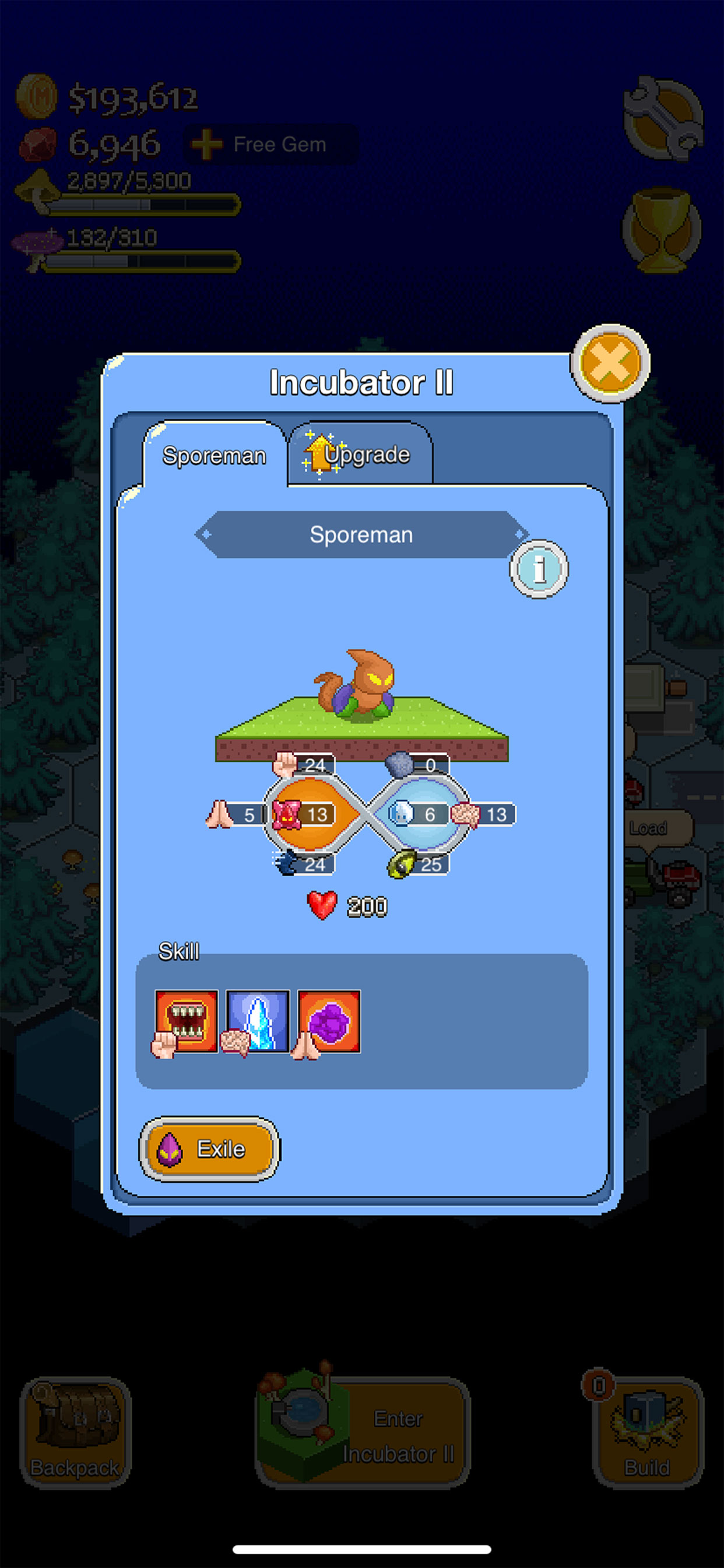View the teeth bite skill

186,1021
